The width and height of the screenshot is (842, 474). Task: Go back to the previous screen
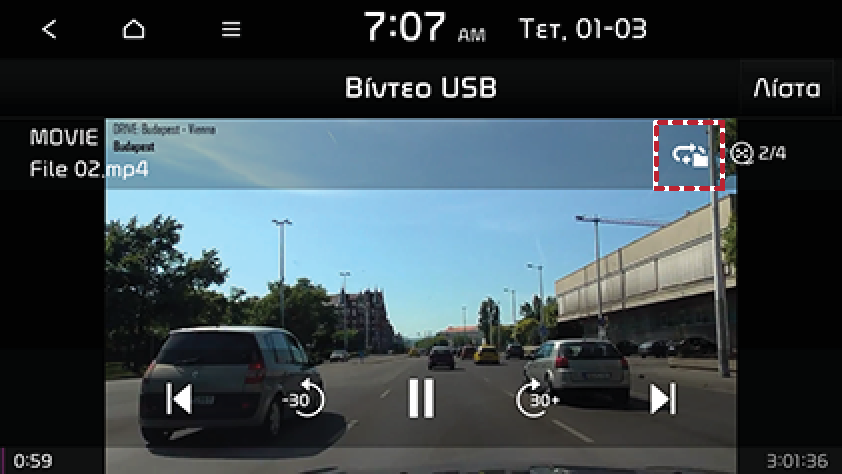(x=49, y=30)
